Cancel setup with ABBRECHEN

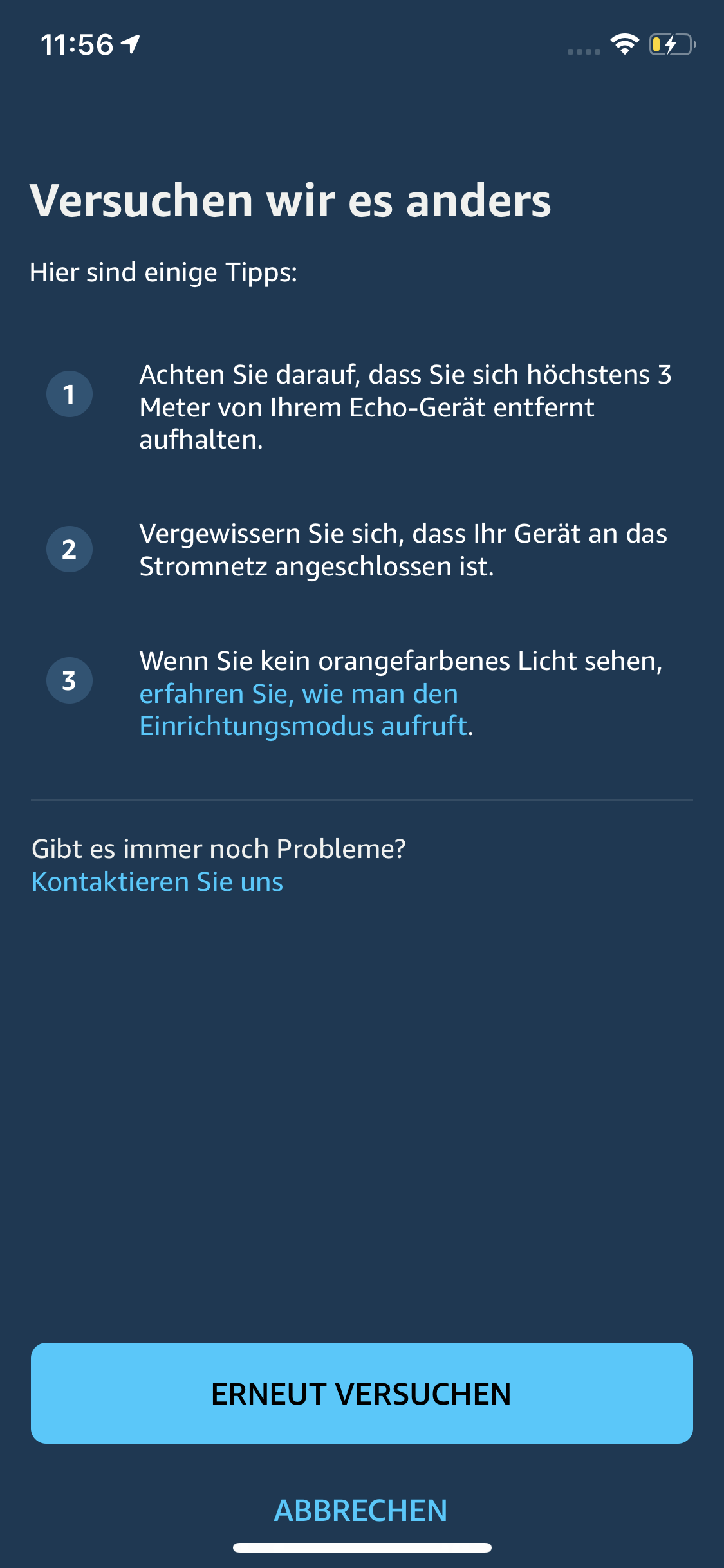360,1510
